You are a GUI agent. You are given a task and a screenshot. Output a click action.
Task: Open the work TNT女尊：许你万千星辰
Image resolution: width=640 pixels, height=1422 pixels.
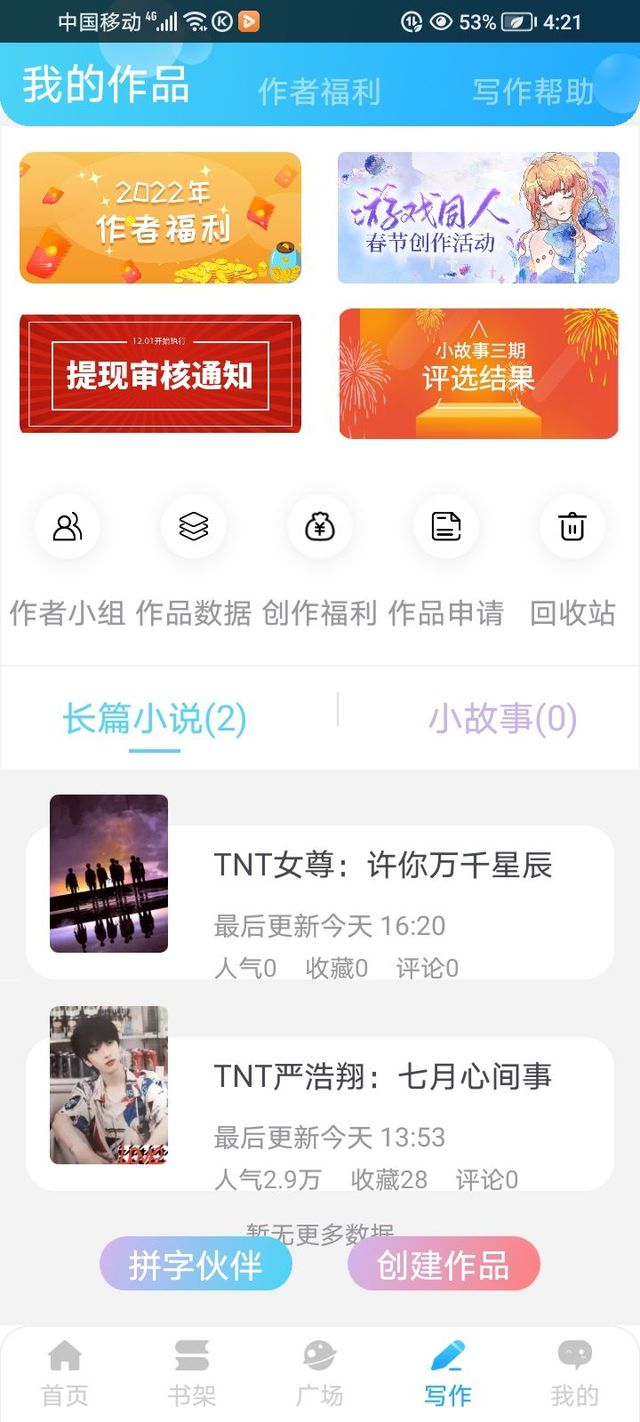320,892
